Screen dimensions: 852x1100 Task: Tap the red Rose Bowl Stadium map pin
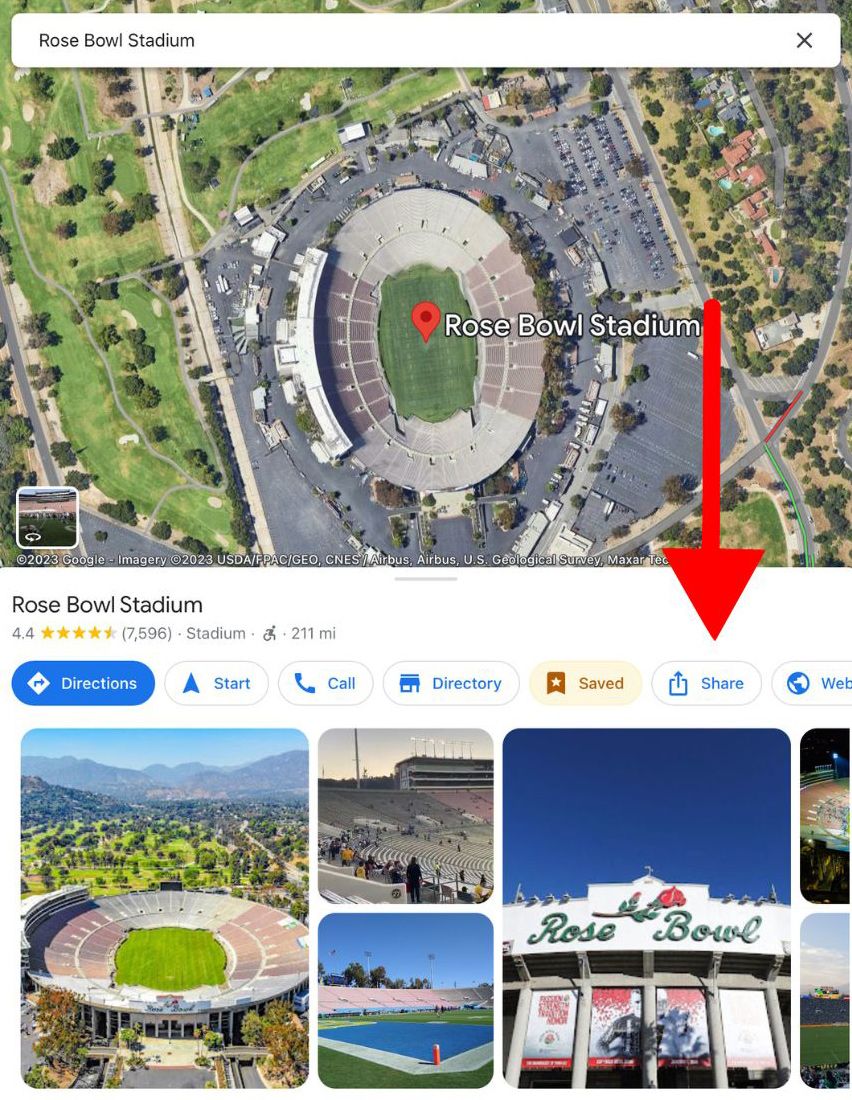pyautogui.click(x=426, y=318)
